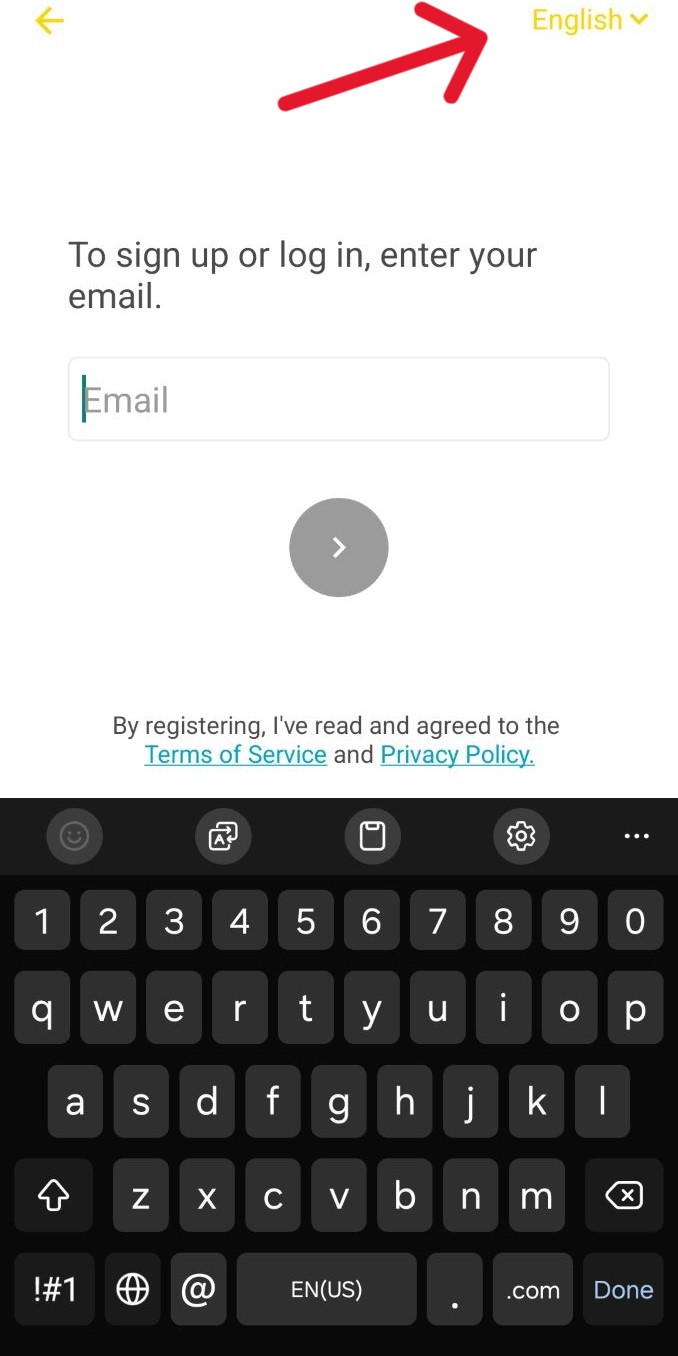Viewport: 678px width, 1356px height.
Task: Open the Privacy Policy link
Action: click(457, 755)
